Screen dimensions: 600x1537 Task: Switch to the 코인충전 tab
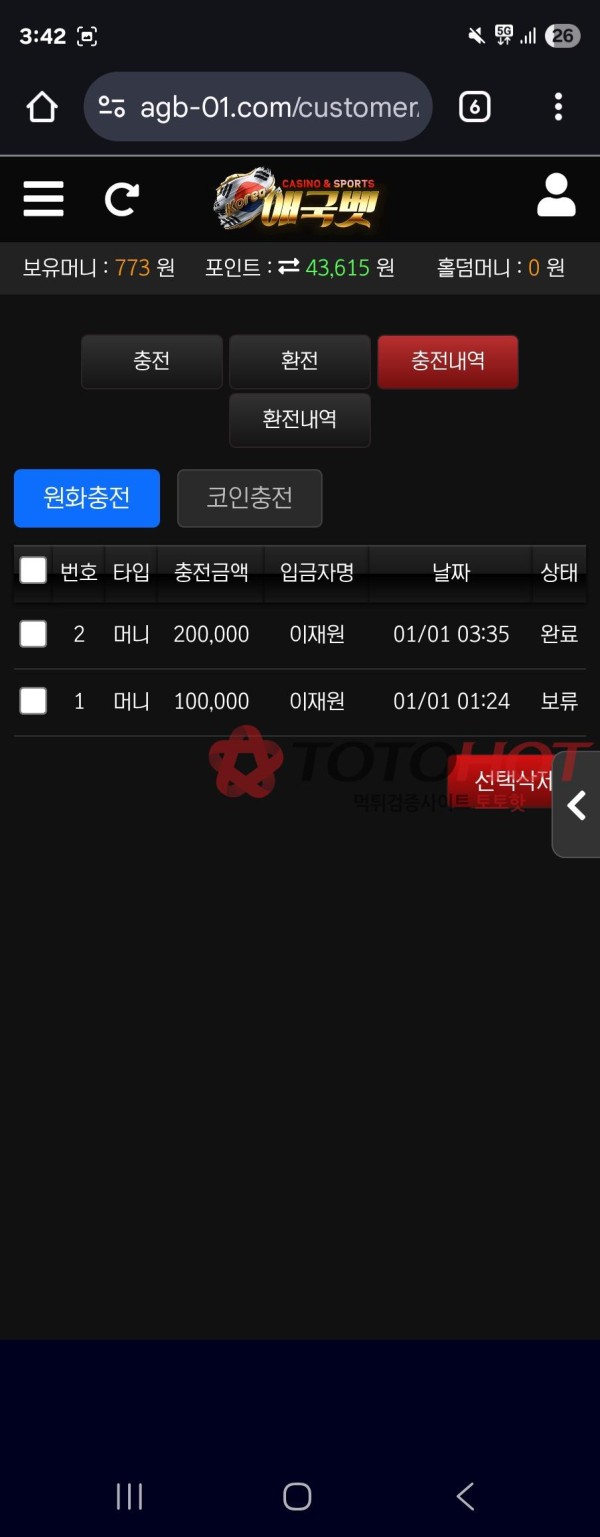click(250, 498)
